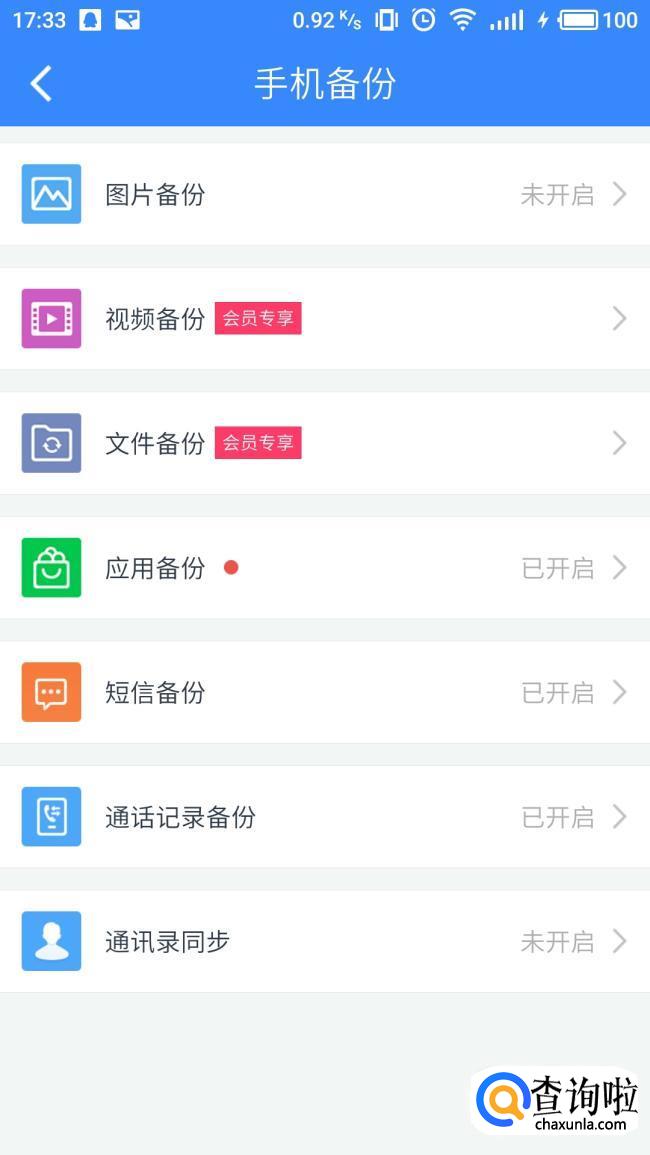Screen dimensions: 650x1155
Task: Open 应用备份 settings
Action: [325, 568]
